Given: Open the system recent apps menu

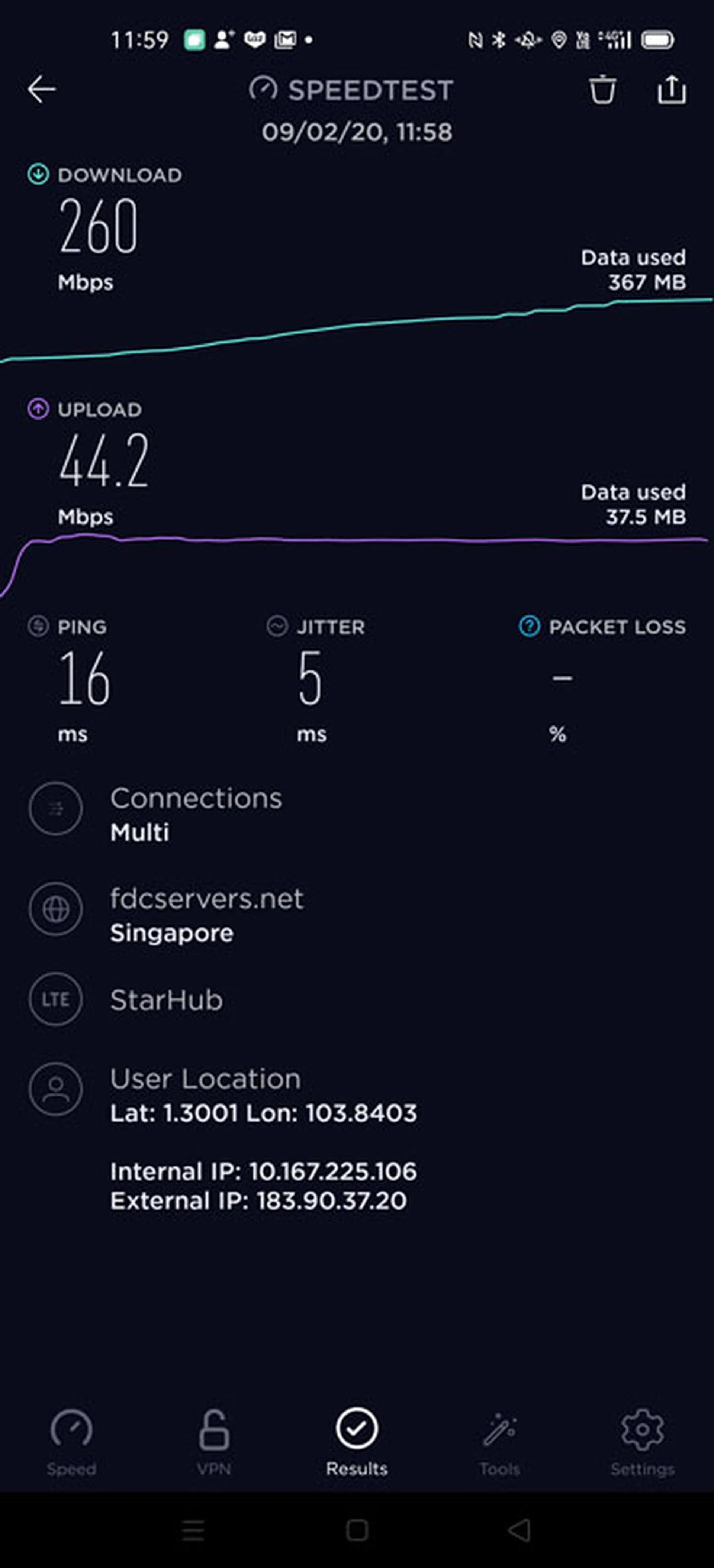Looking at the screenshot, I should (193, 1530).
